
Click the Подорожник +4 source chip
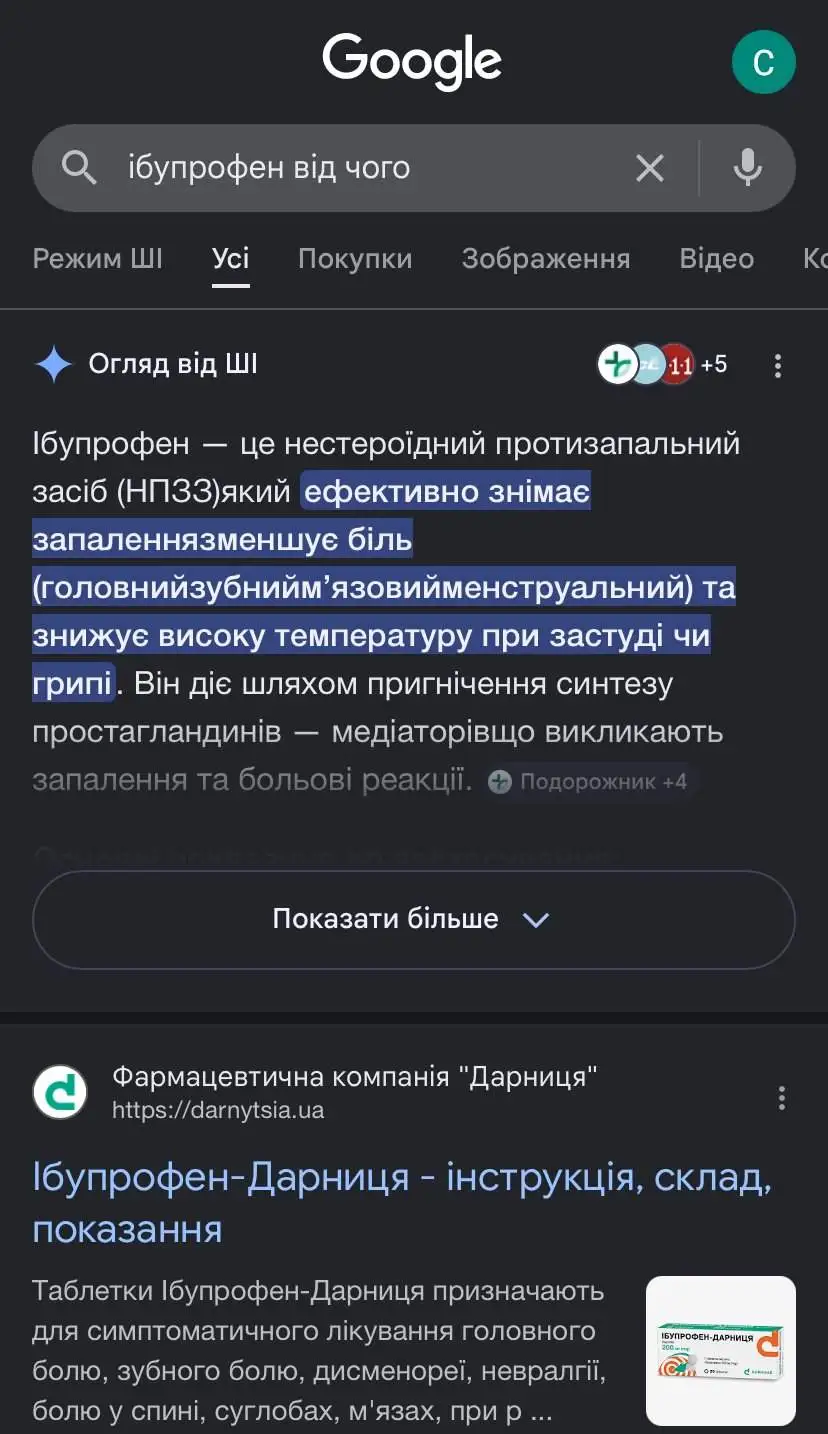586,779
